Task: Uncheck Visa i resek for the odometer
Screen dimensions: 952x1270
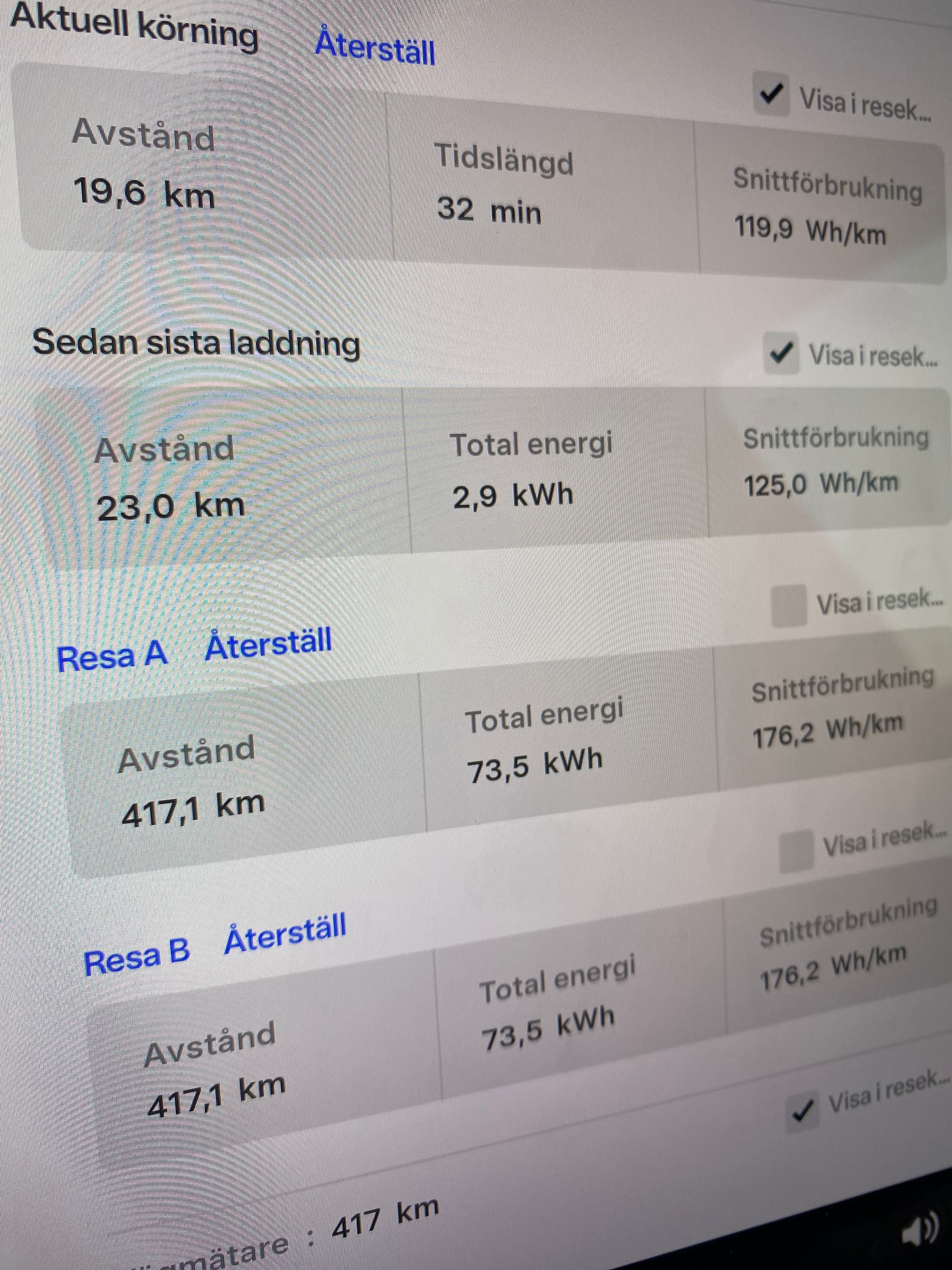Action: tap(804, 1112)
